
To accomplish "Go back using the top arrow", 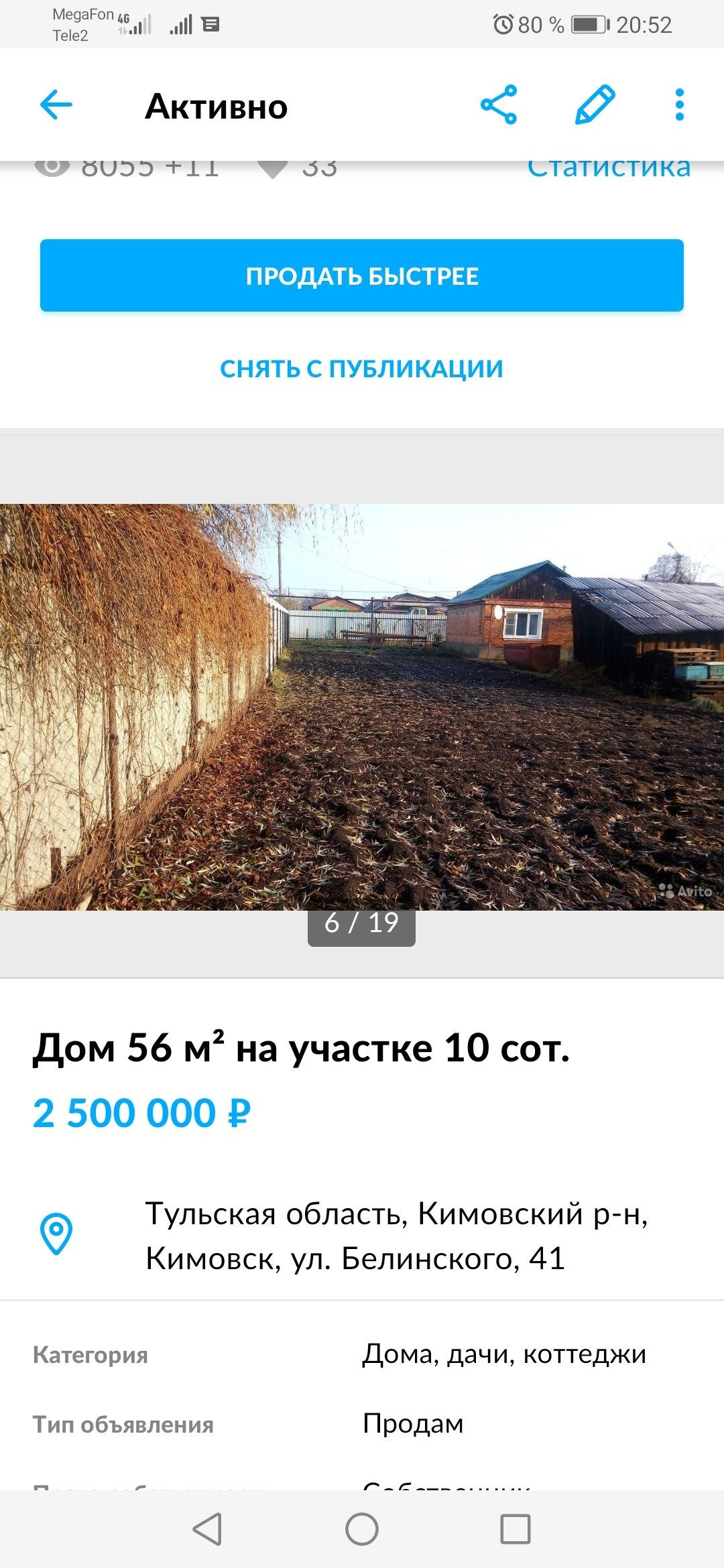I will 56,105.
